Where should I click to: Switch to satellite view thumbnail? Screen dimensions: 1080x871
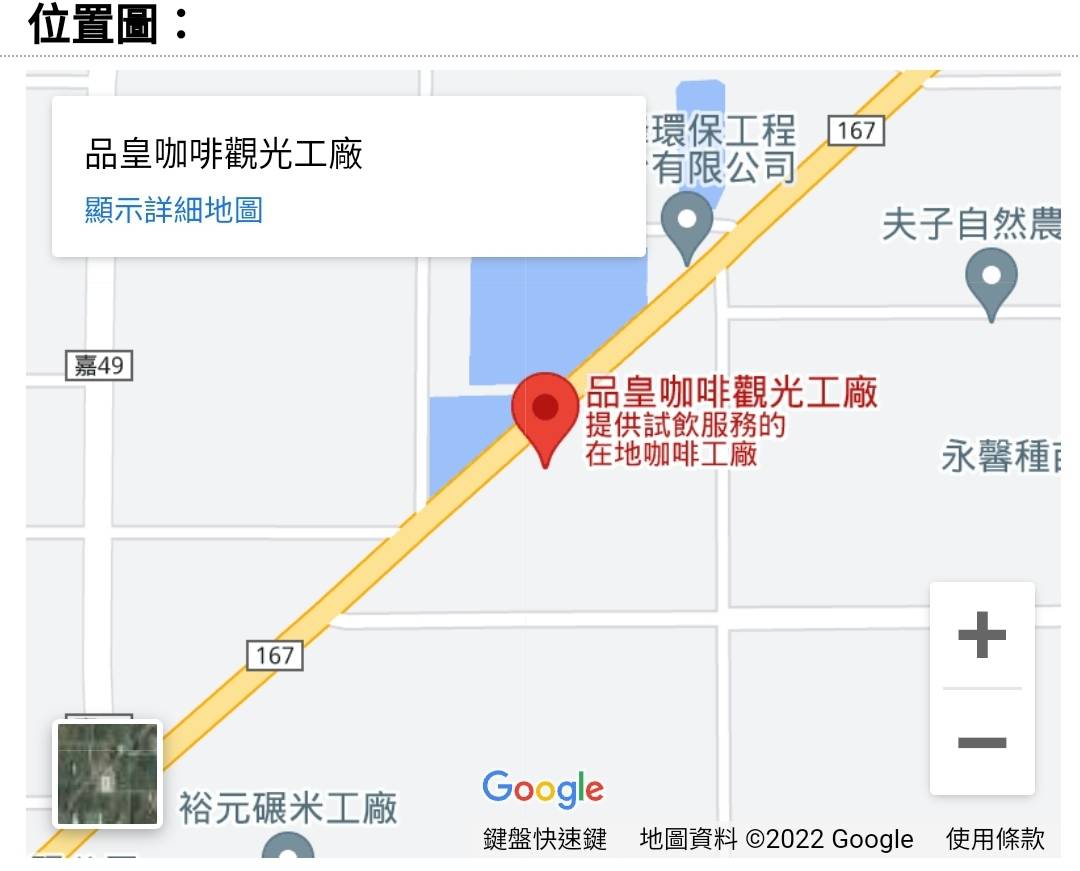click(x=107, y=774)
